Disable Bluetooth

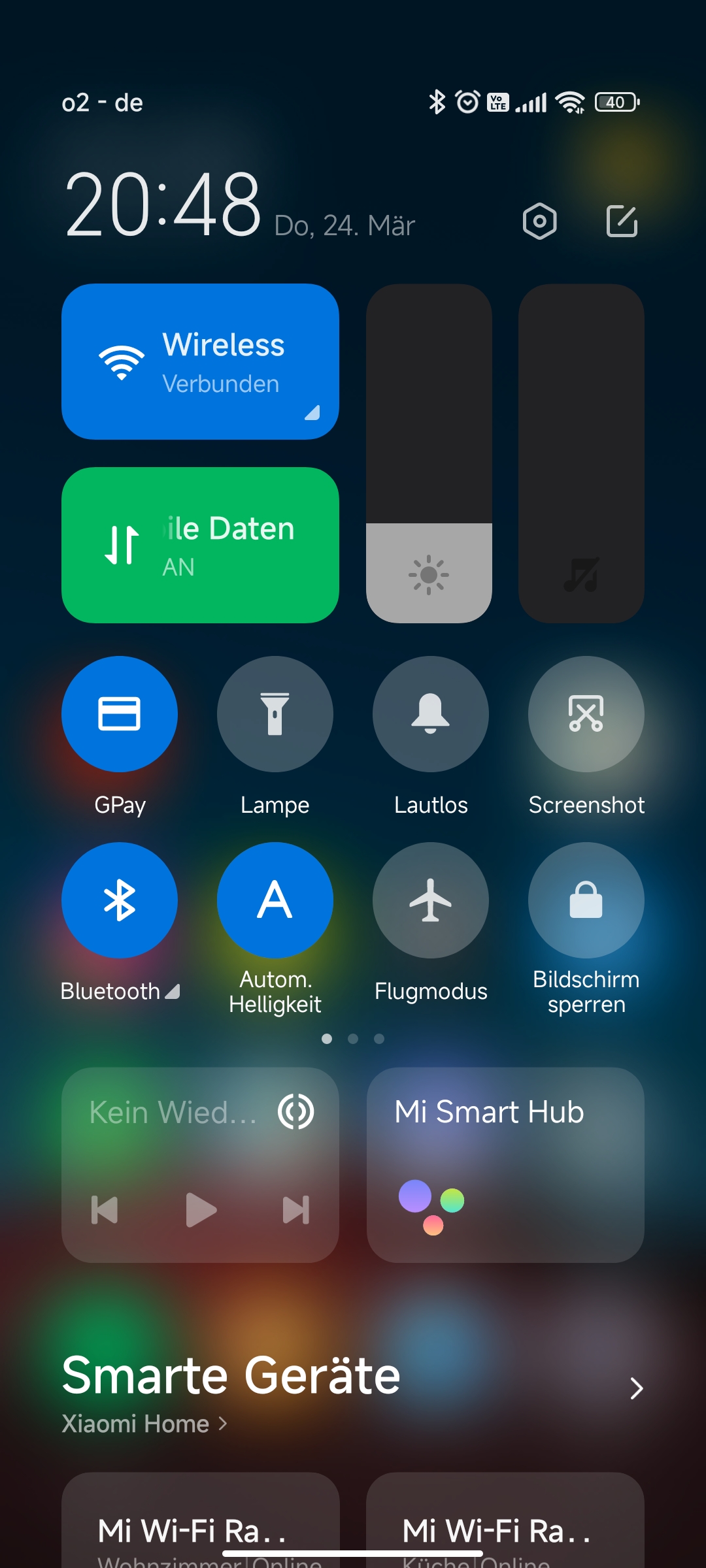pyautogui.click(x=120, y=900)
